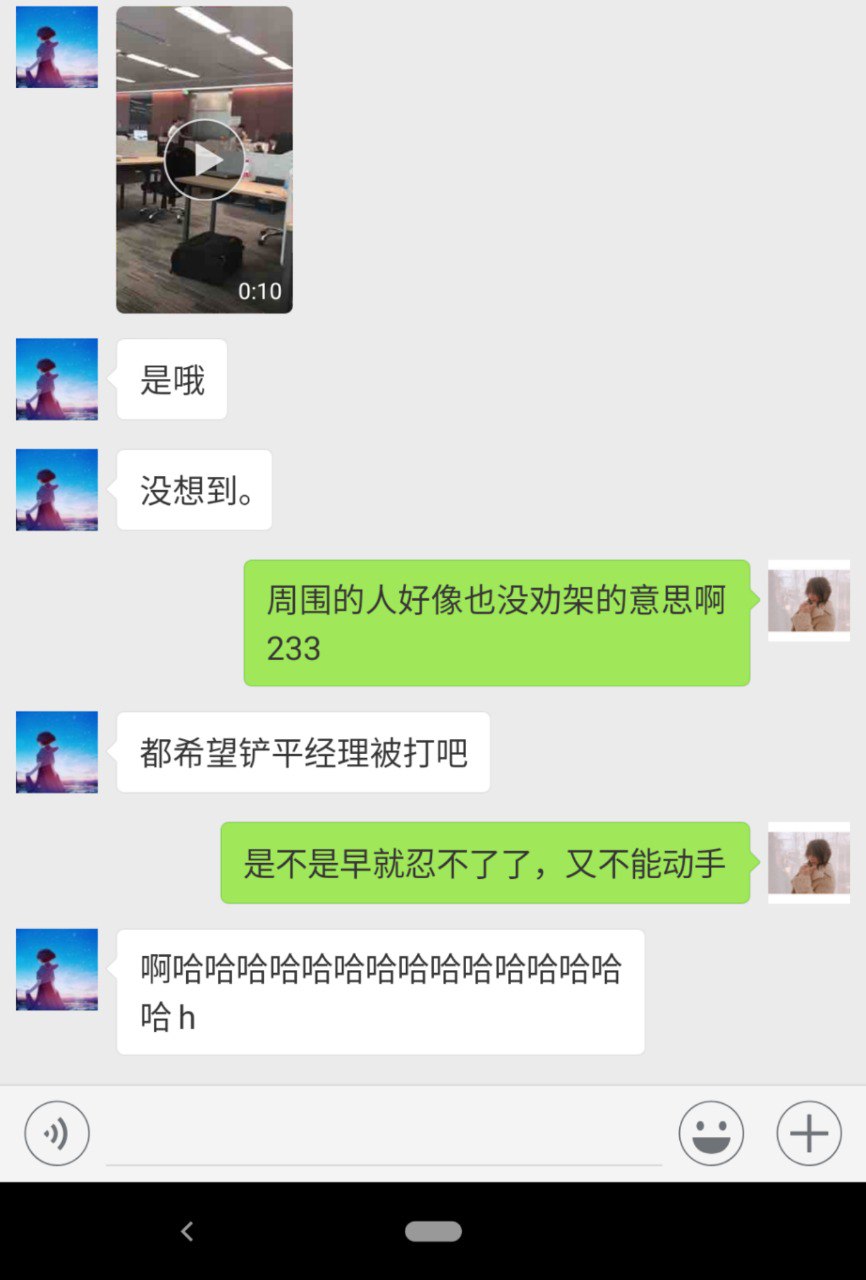Screen dimensions: 866x1280
Task: Go back with system navigation arrow
Action: click(x=187, y=1231)
